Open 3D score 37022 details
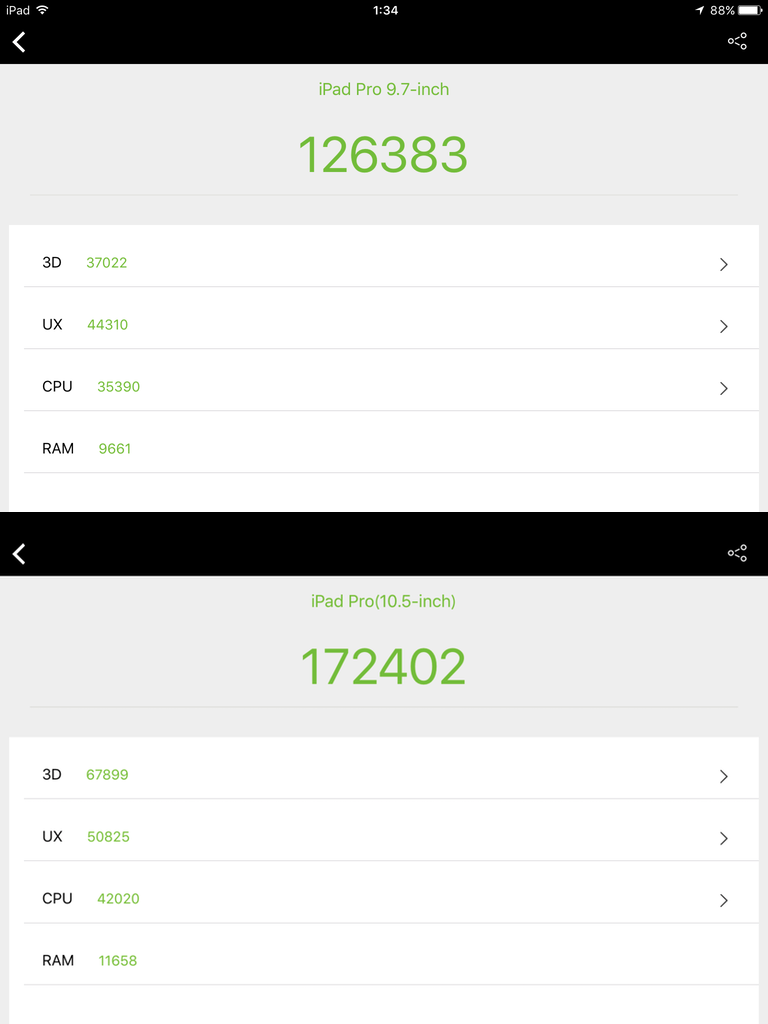Screen dimensions: 768x1024 click(x=384, y=263)
